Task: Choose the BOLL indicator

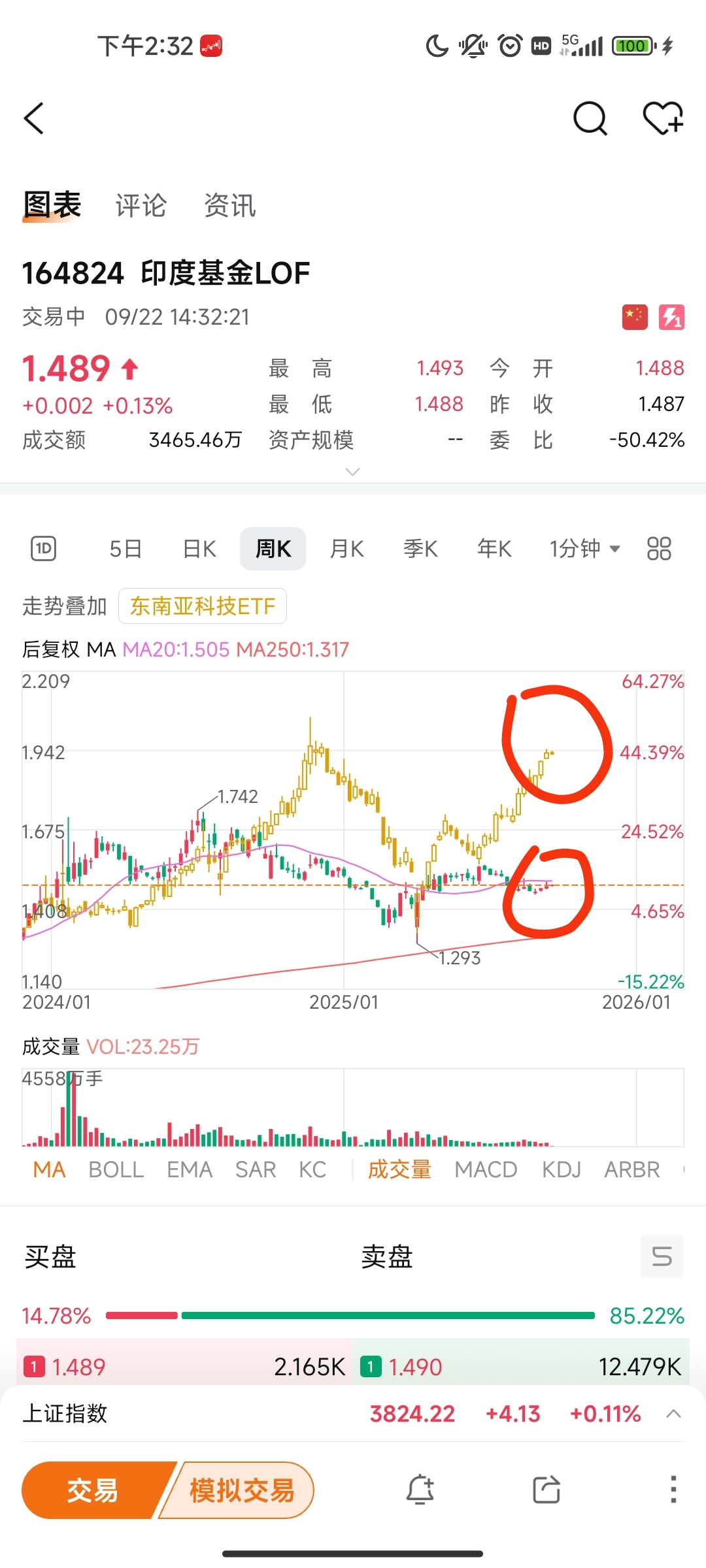Action: (x=116, y=1169)
